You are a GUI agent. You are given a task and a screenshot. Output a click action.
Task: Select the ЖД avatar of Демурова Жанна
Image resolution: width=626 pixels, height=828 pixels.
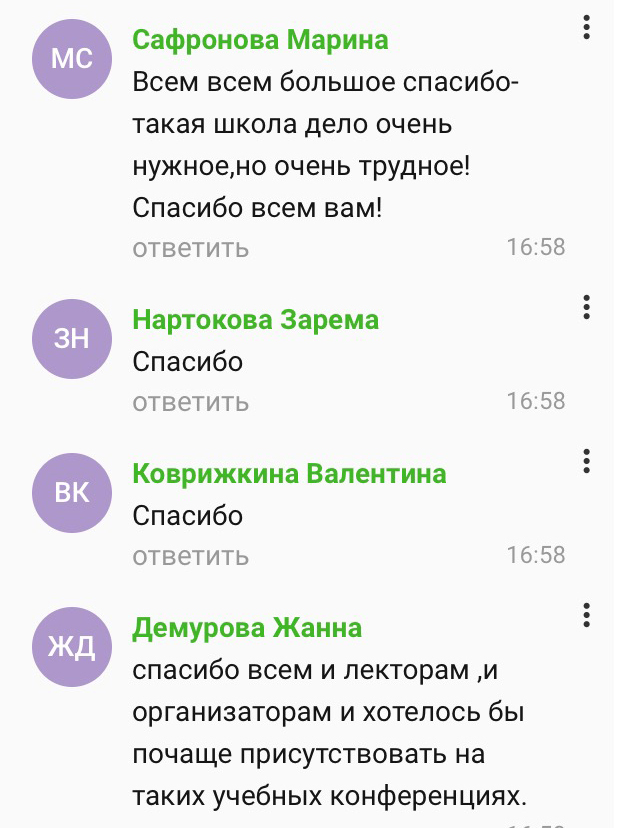(72, 647)
